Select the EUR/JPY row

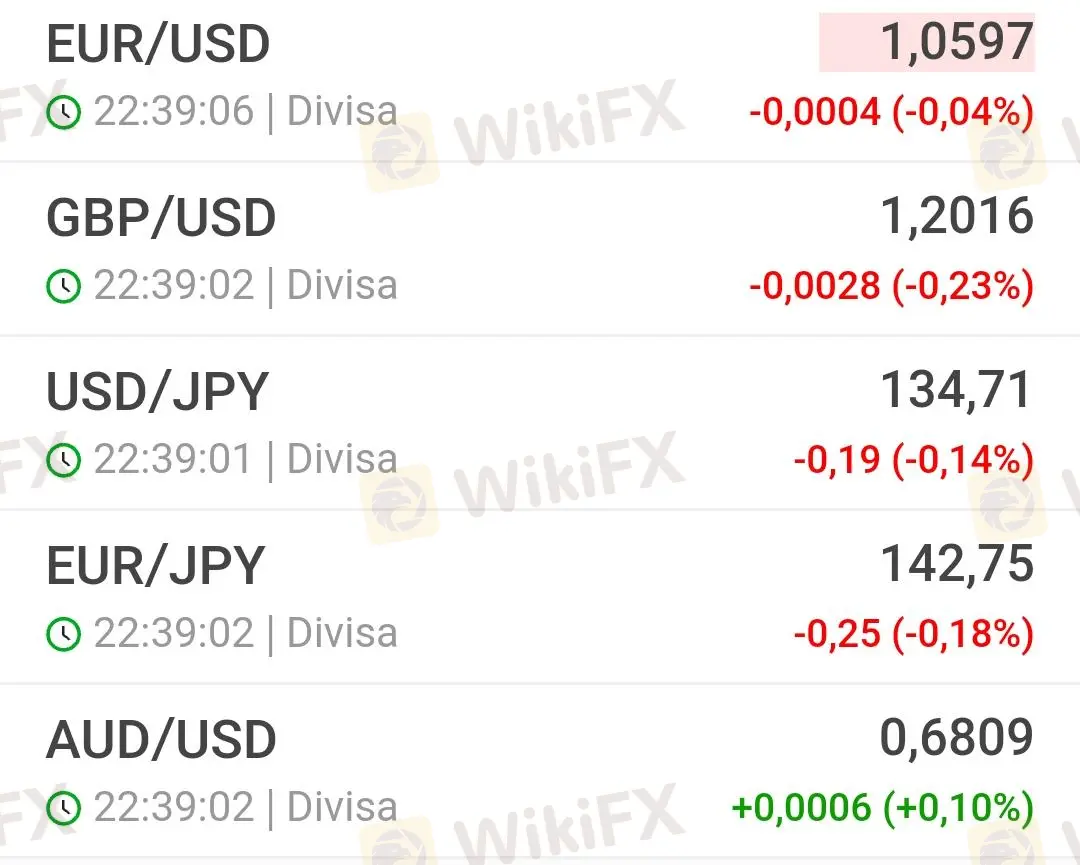pyautogui.click(x=156, y=566)
